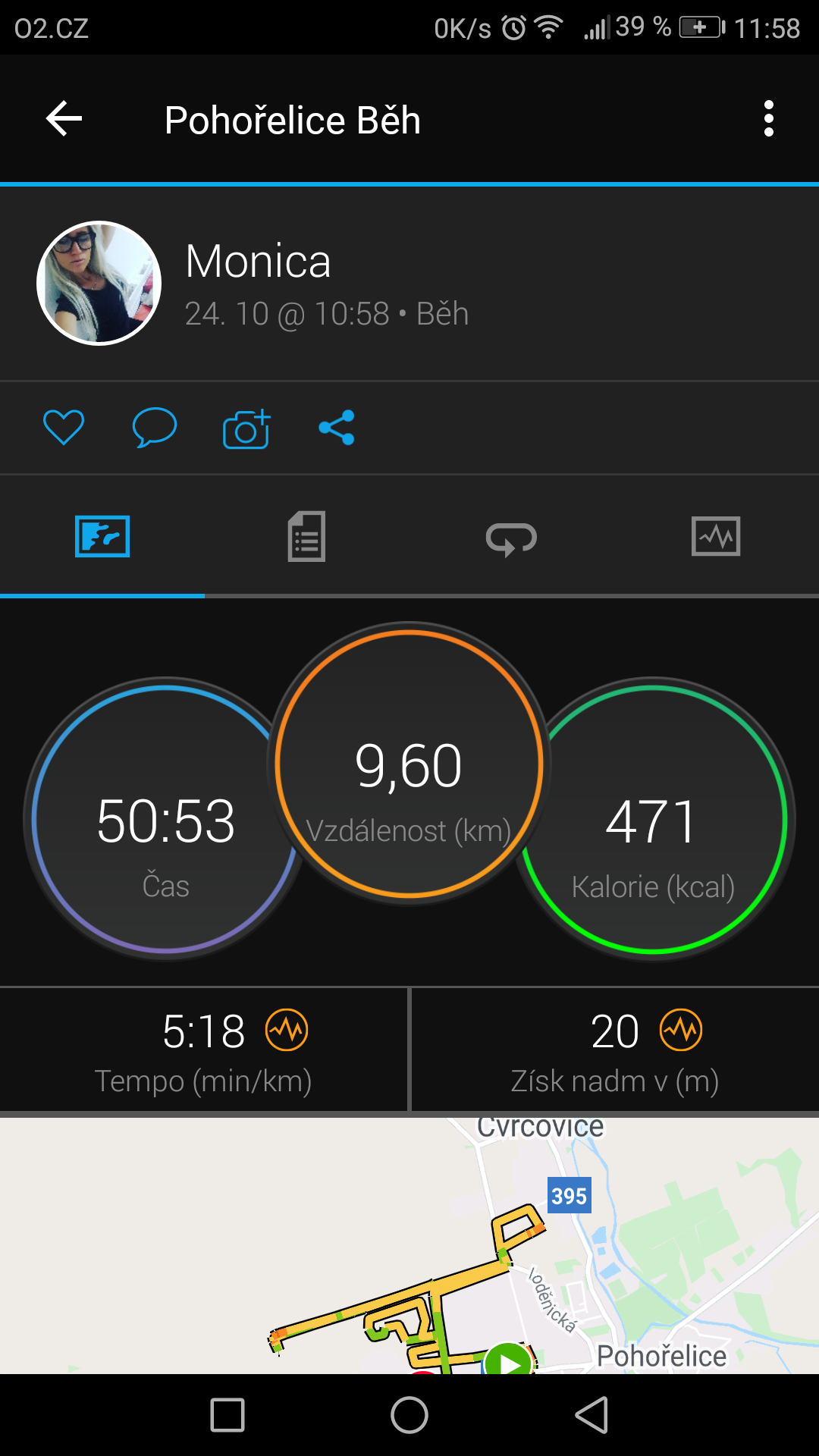The width and height of the screenshot is (819, 1456).
Task: Switch to the charts tab
Action: tap(716, 536)
